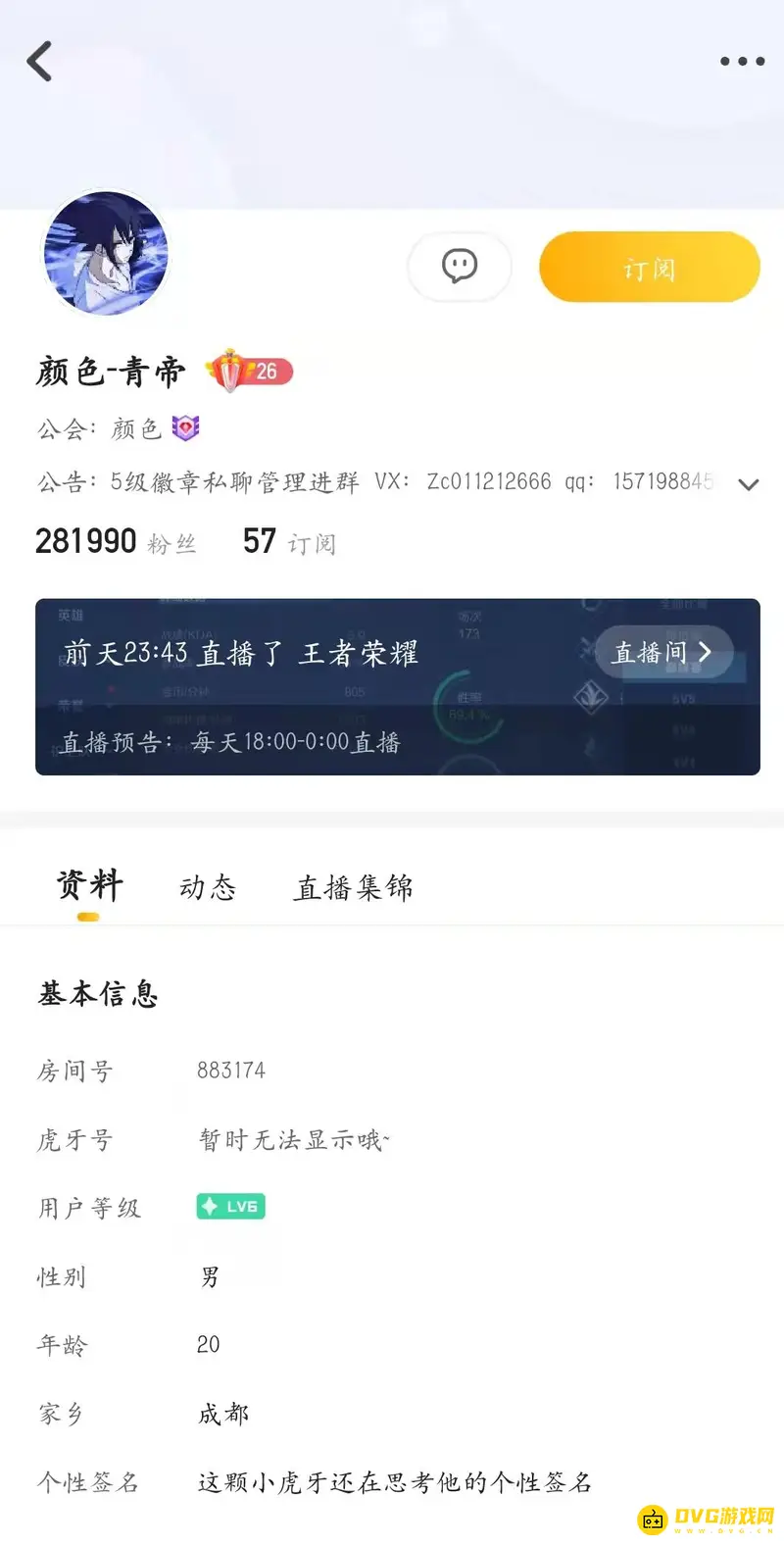
Task: Tap the fan badge showing level 26
Action: pos(245,371)
